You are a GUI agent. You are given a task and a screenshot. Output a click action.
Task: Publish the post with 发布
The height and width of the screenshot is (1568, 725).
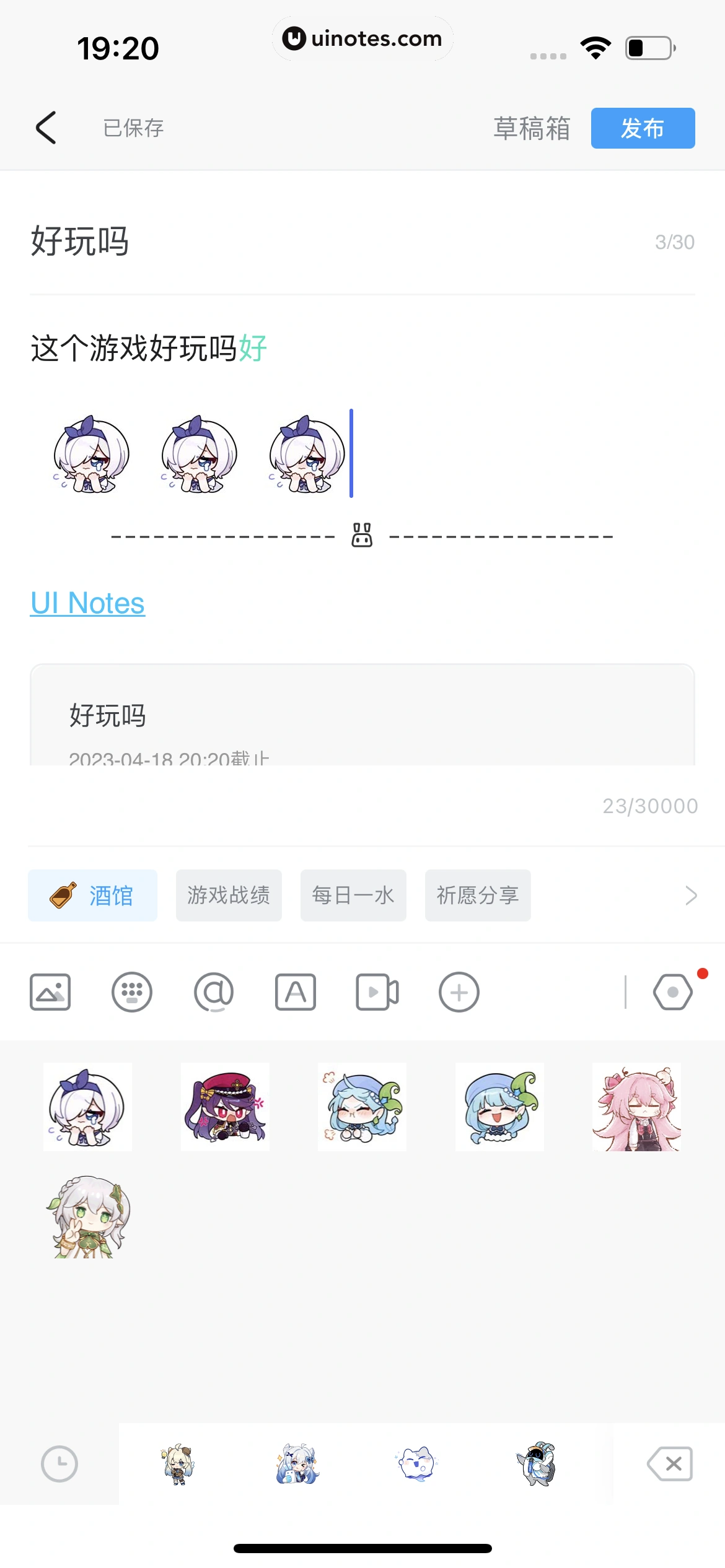643,128
